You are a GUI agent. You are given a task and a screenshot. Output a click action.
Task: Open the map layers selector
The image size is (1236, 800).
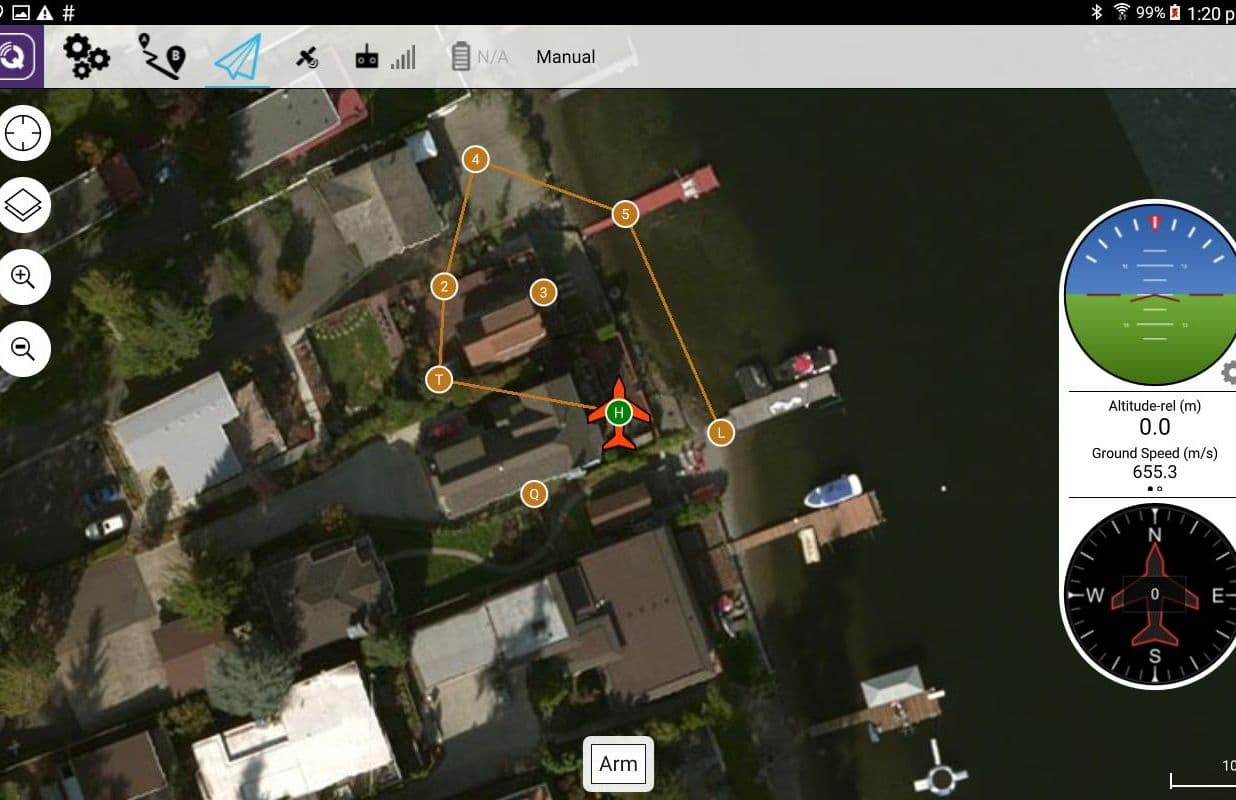[23, 206]
